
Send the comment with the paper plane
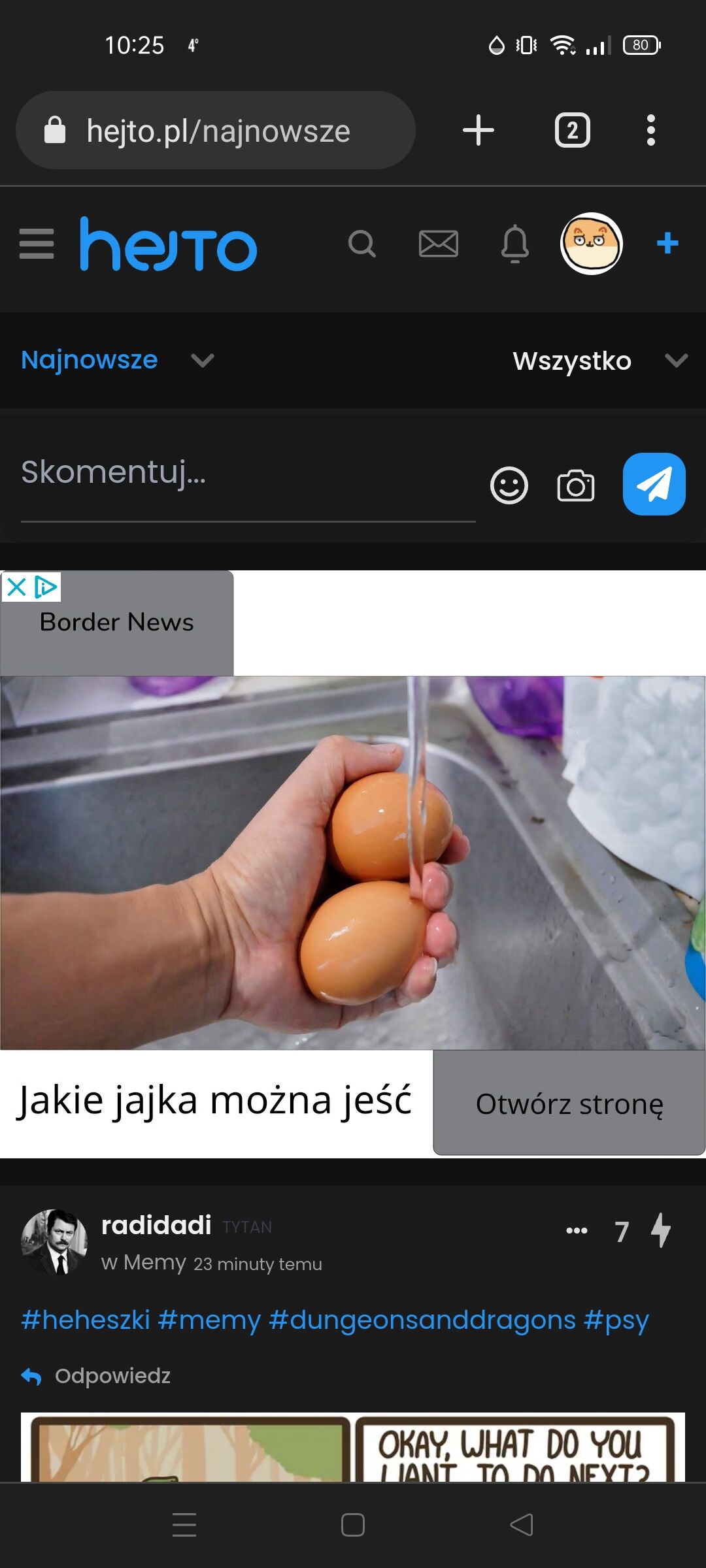pyautogui.click(x=654, y=484)
